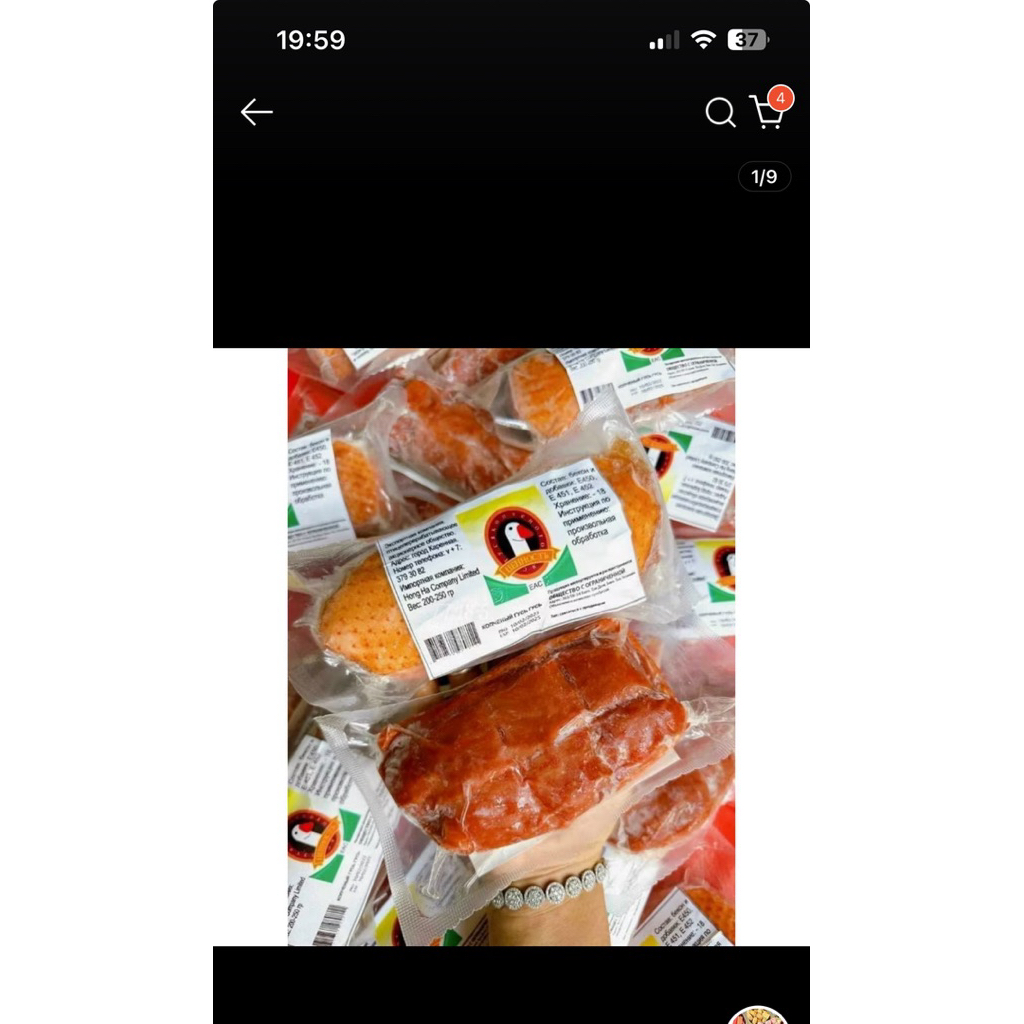
Task: Open the search icon
Action: (x=720, y=112)
